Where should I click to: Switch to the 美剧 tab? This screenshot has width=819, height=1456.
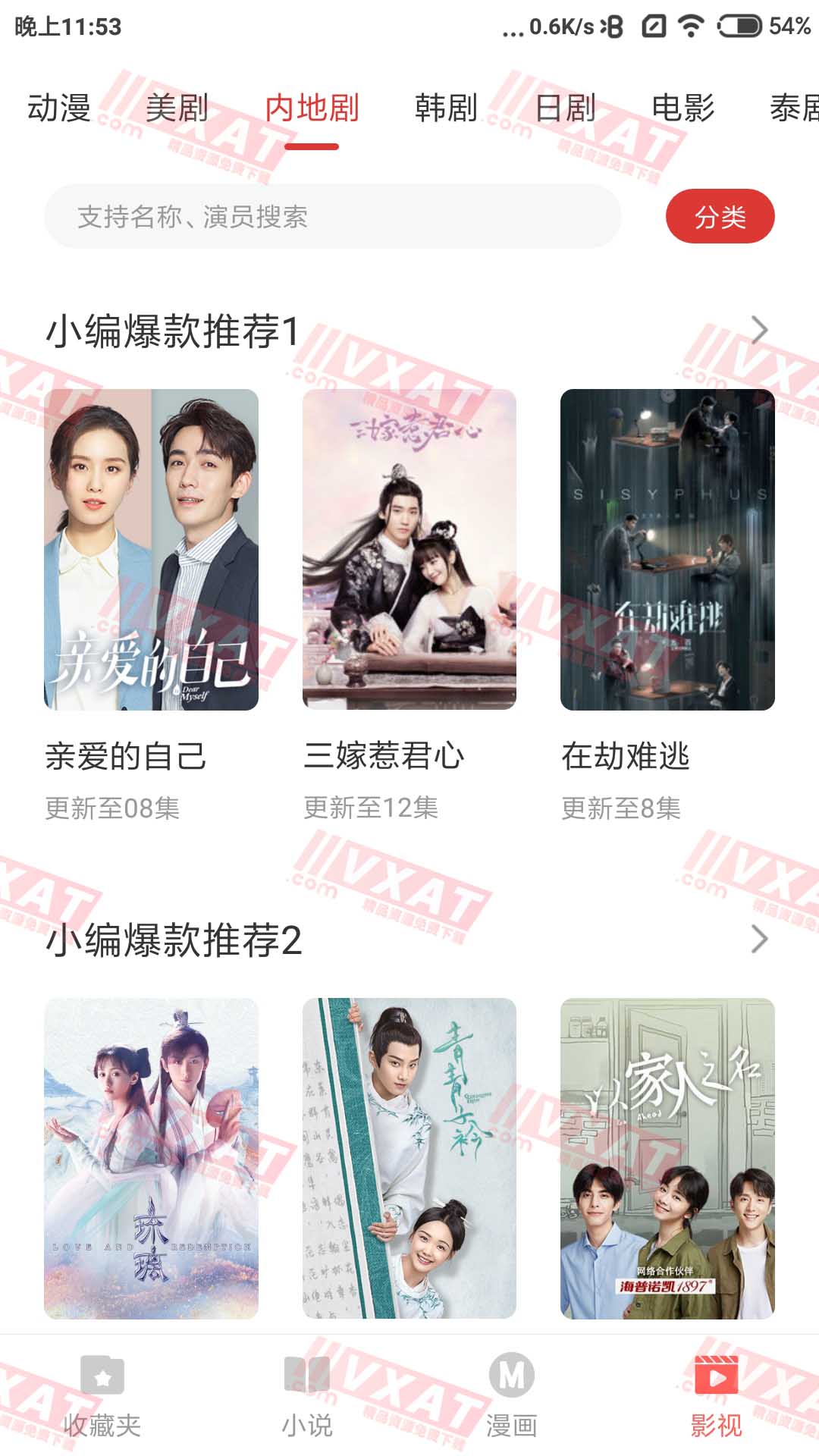point(177,108)
